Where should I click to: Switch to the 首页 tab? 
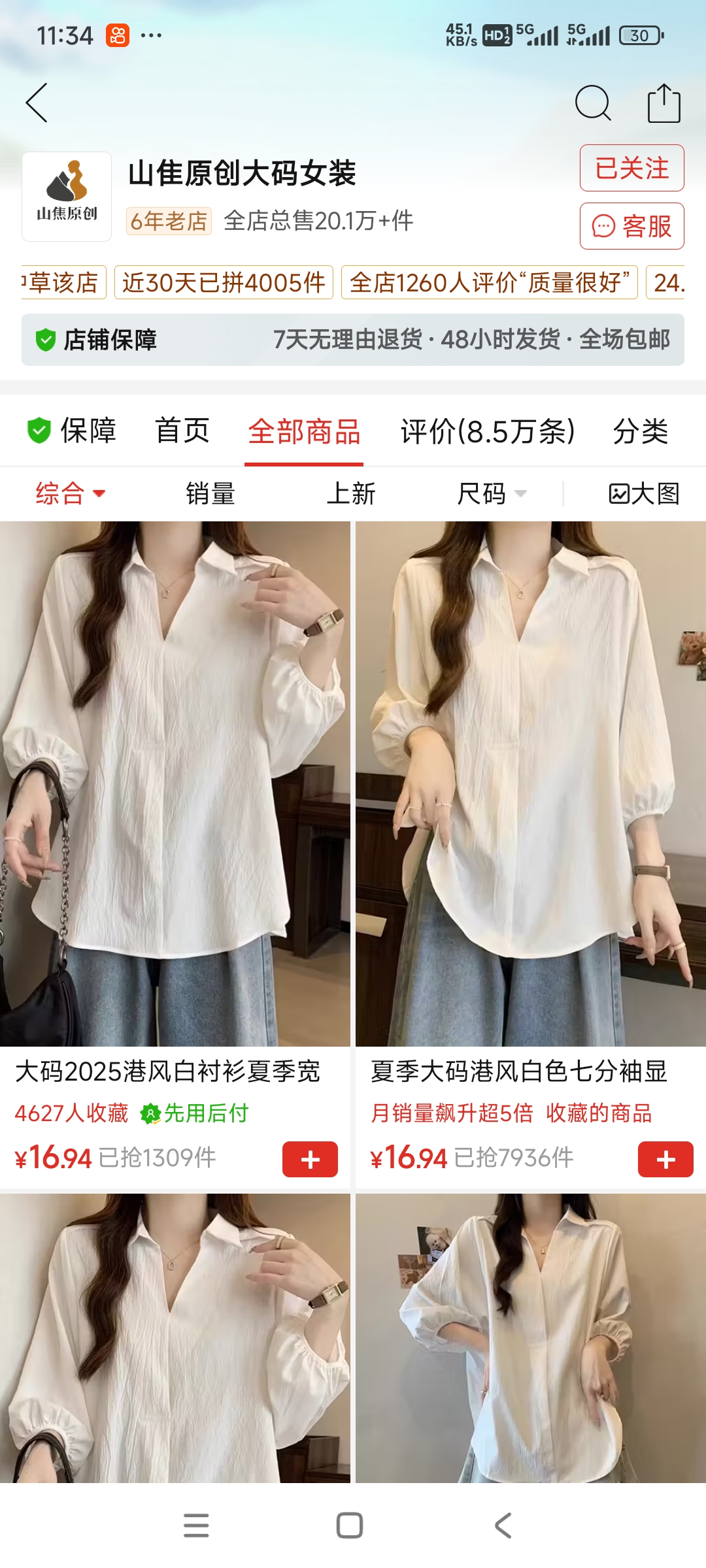182,431
